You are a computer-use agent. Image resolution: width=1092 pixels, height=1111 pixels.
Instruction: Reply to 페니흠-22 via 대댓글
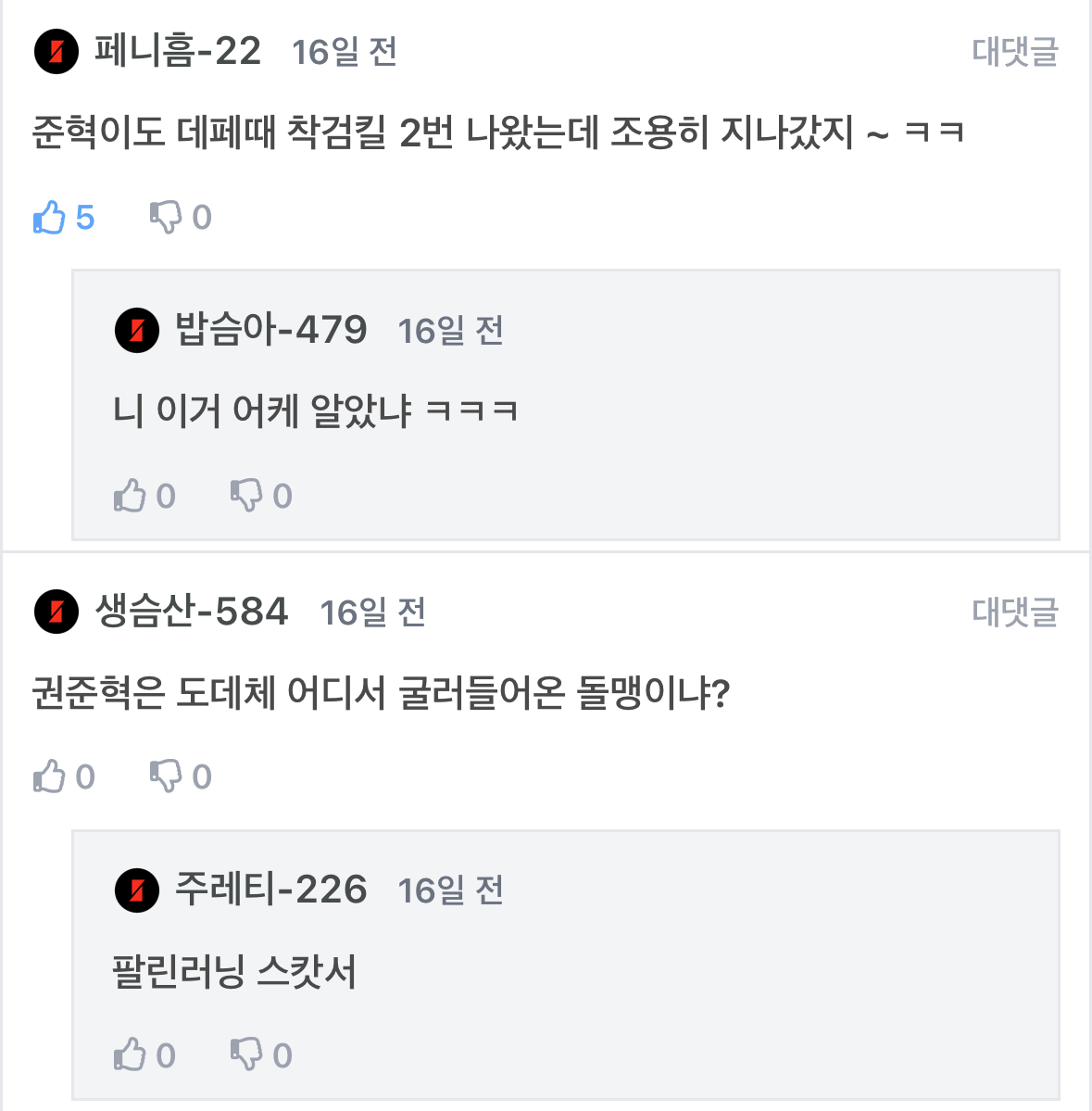(1014, 52)
